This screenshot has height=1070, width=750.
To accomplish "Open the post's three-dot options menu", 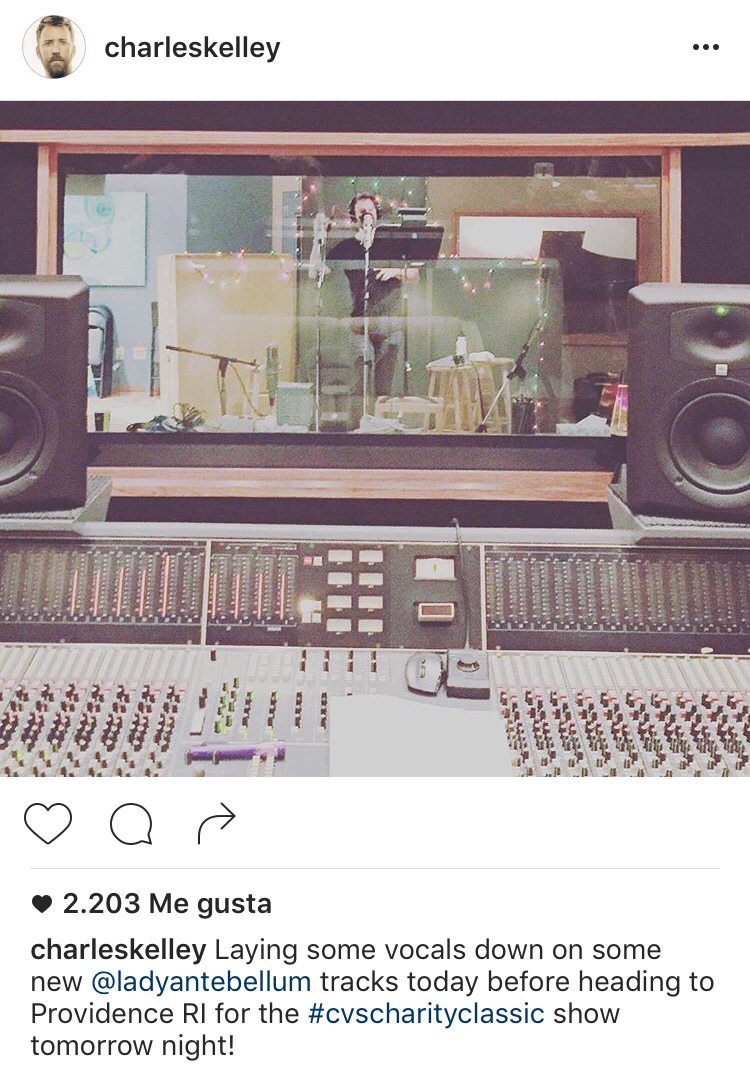I will click(x=705, y=48).
